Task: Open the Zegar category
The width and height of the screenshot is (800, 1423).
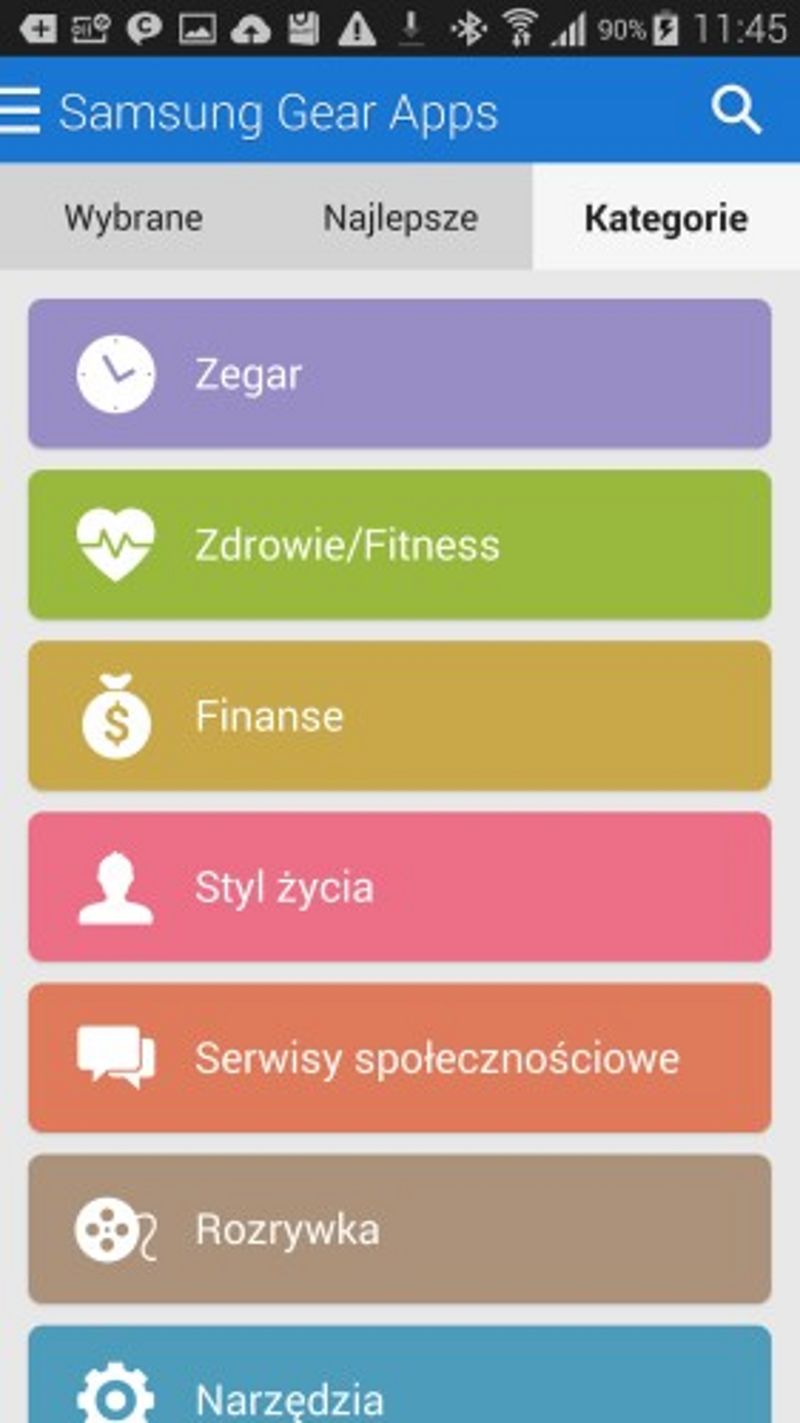Action: pos(400,374)
